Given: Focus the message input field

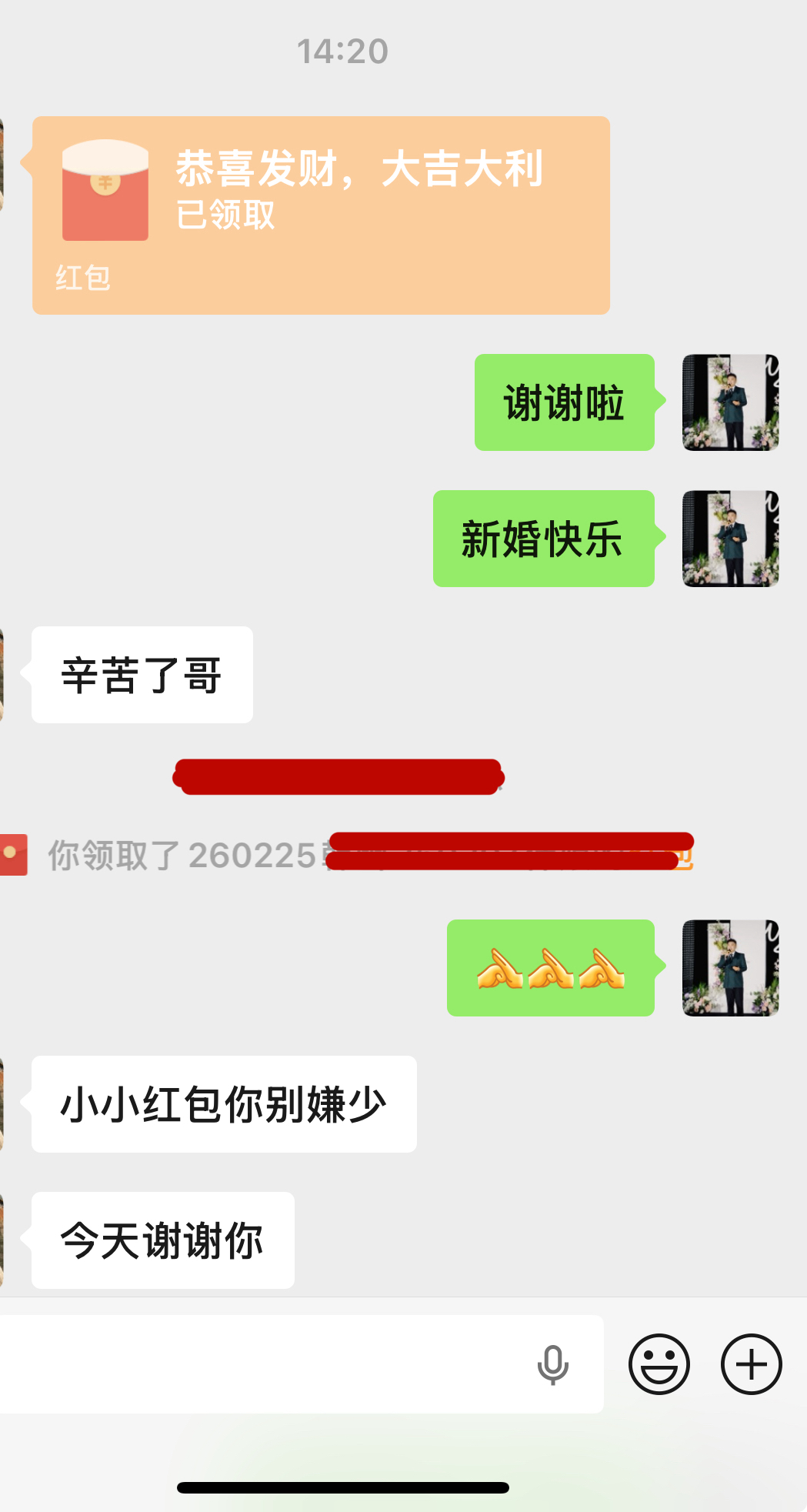Looking at the screenshot, I should tap(262, 1364).
